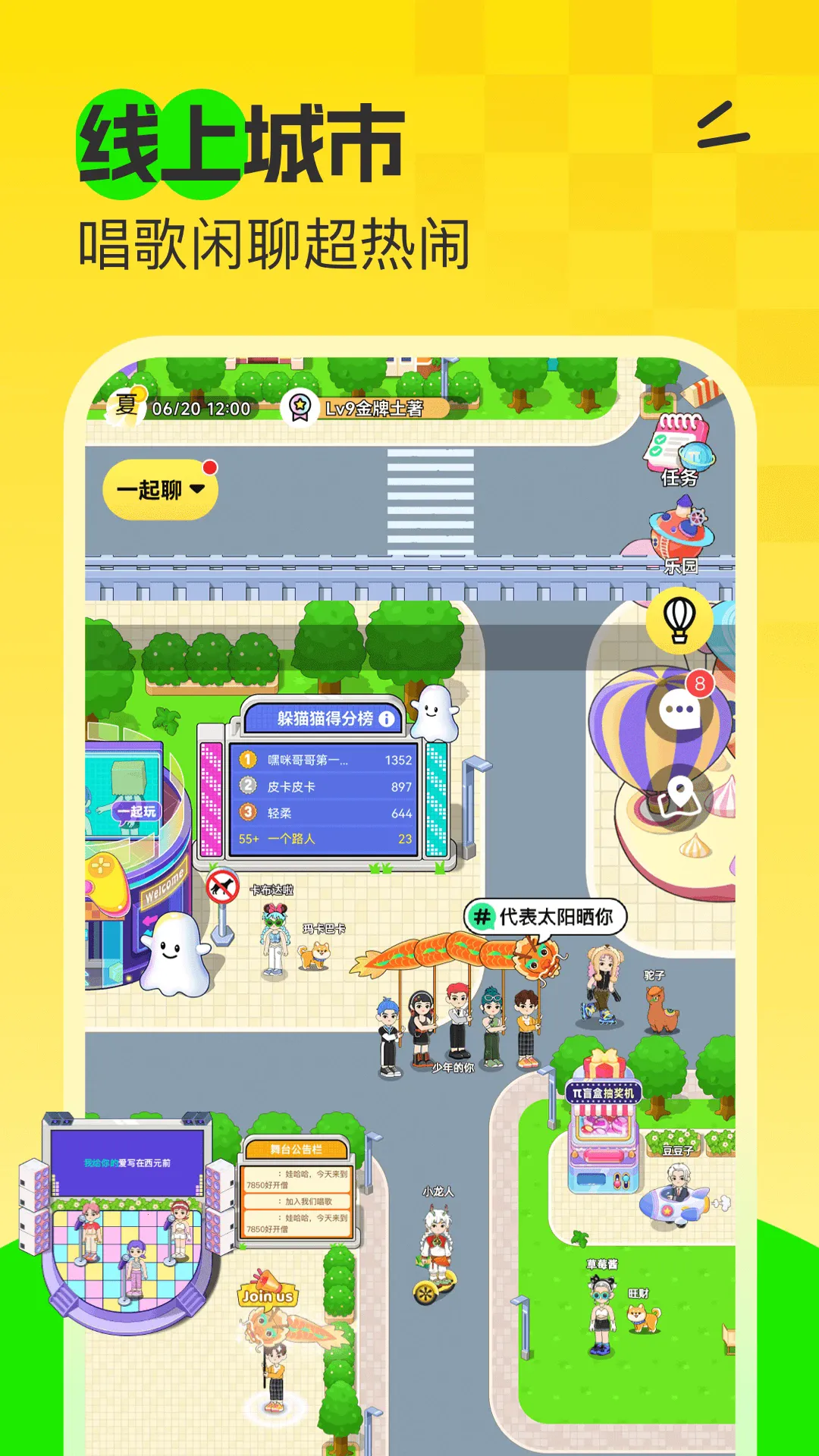Expand the 一起聊 dropdown arrow
The image size is (819, 1456).
[x=199, y=490]
